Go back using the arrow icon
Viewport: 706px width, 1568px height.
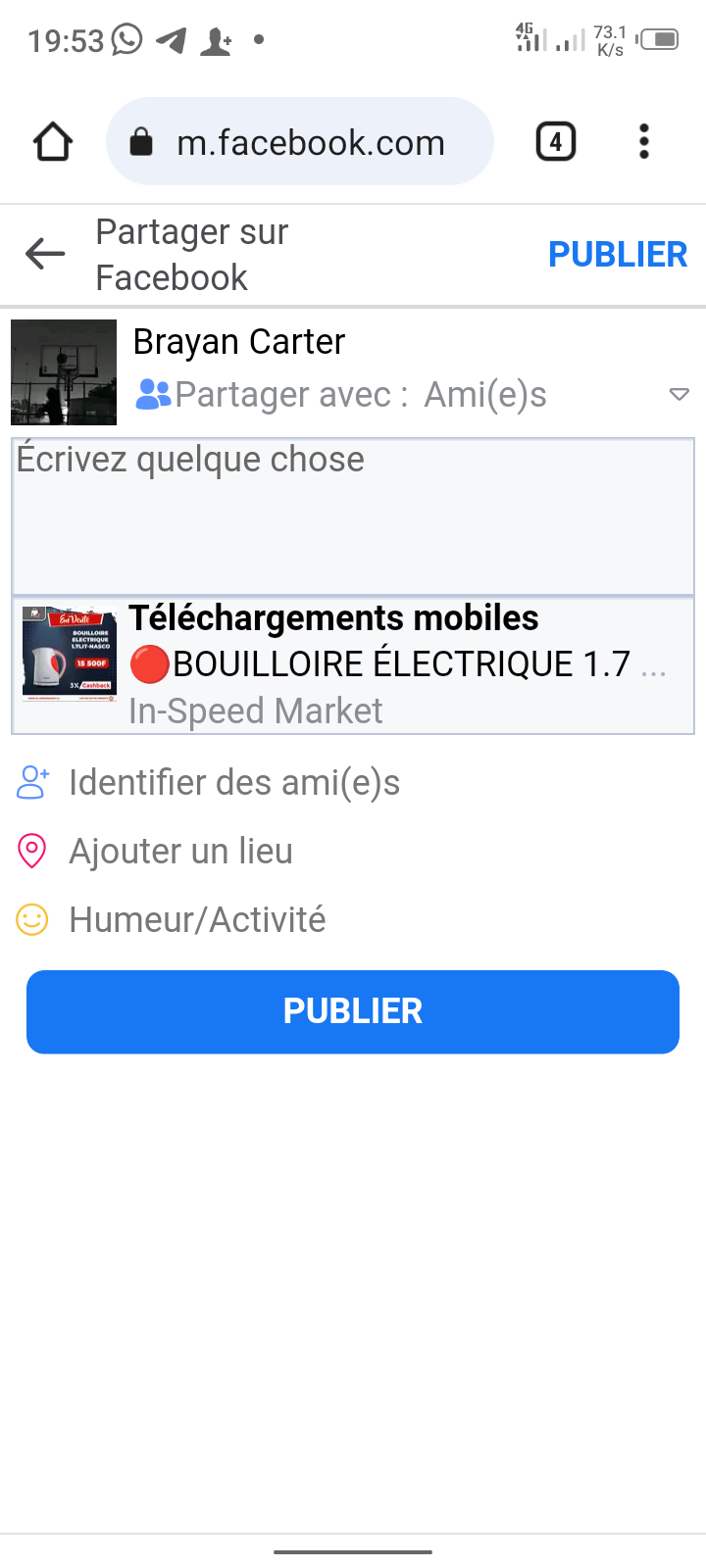(x=45, y=254)
